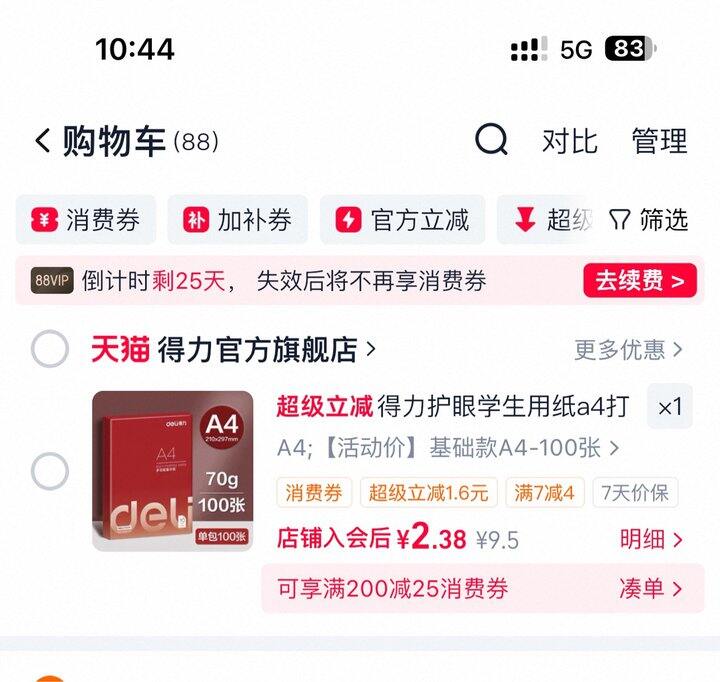Select the 消费券 filter chip
The image size is (720, 682).
coord(86,220)
